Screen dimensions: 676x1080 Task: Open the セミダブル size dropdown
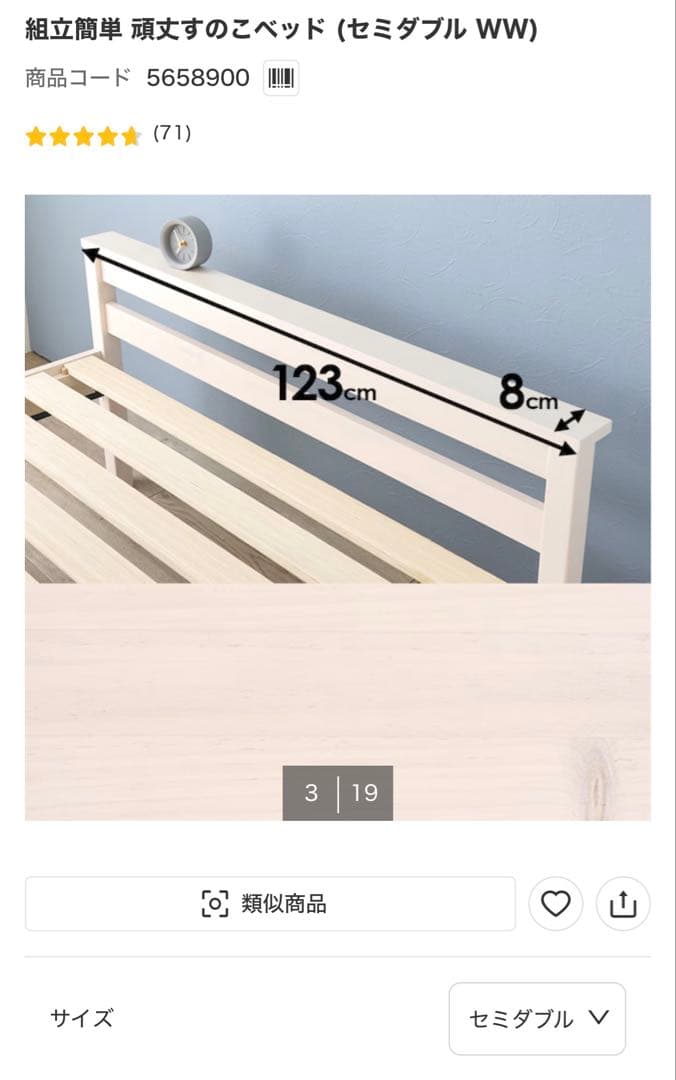tap(537, 1018)
